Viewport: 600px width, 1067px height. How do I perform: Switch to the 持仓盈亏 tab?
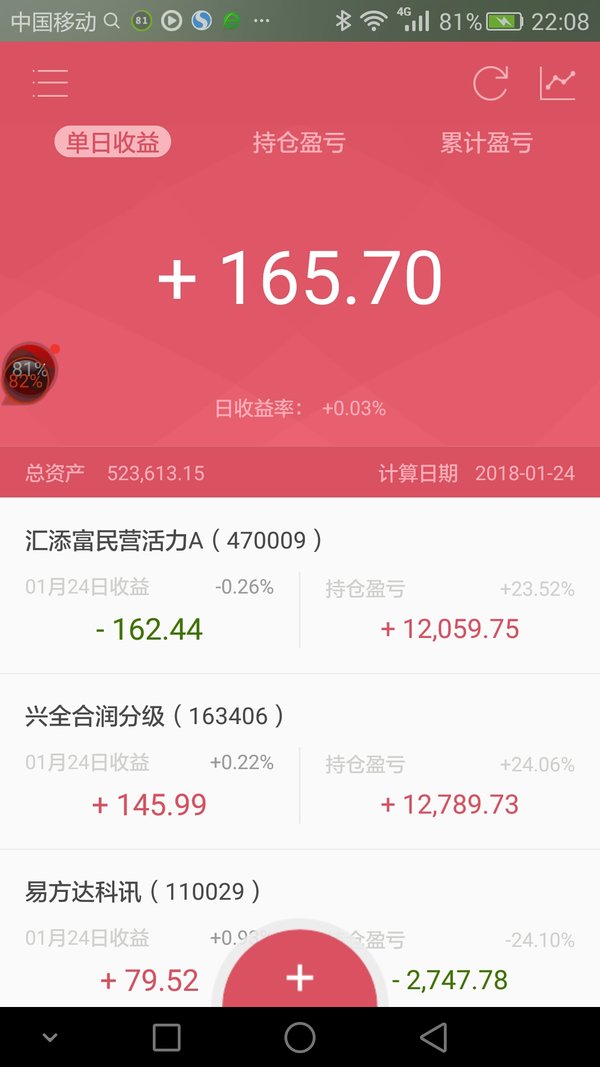(x=299, y=143)
